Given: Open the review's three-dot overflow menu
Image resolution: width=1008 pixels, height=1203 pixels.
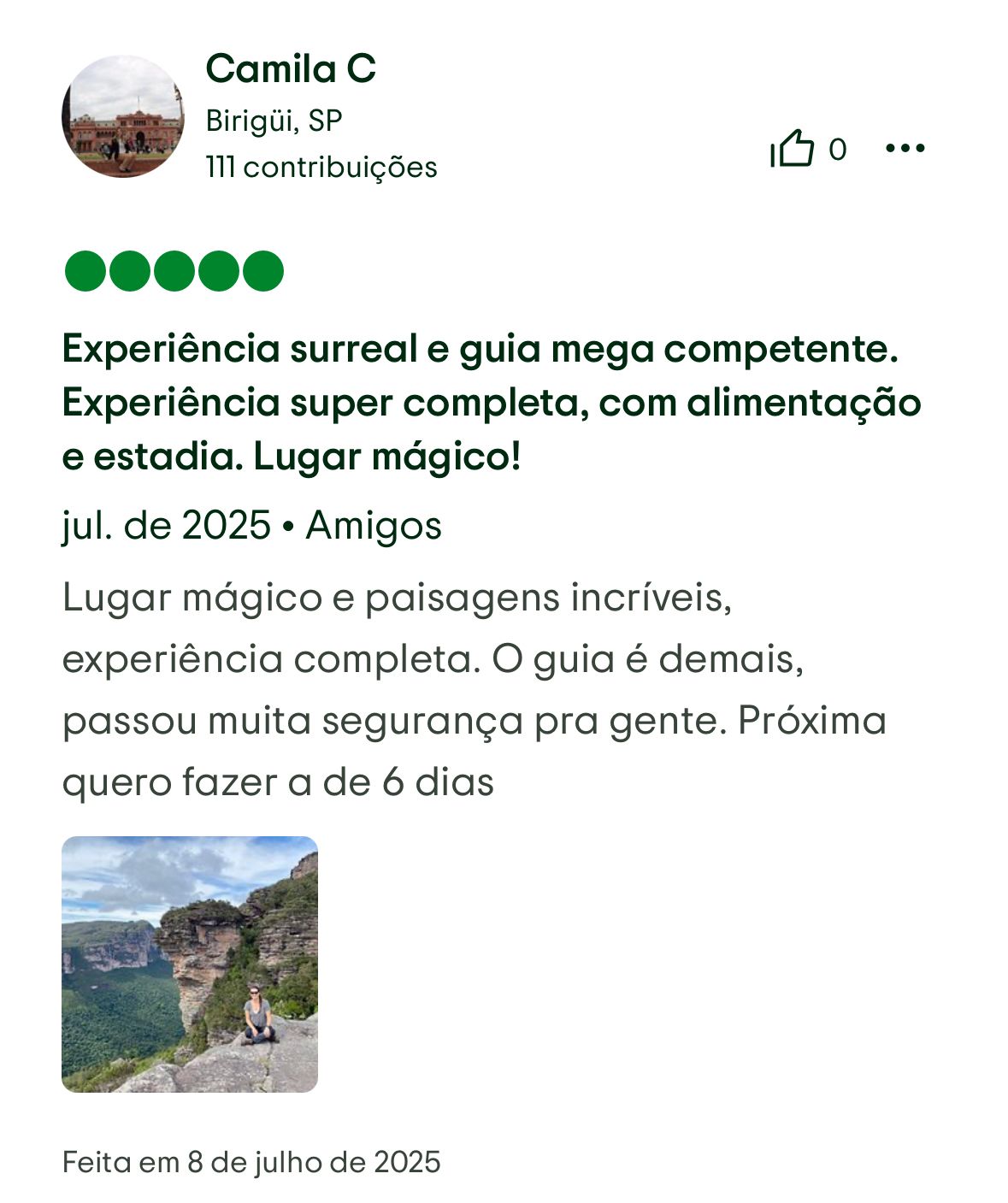Looking at the screenshot, I should [905, 149].
